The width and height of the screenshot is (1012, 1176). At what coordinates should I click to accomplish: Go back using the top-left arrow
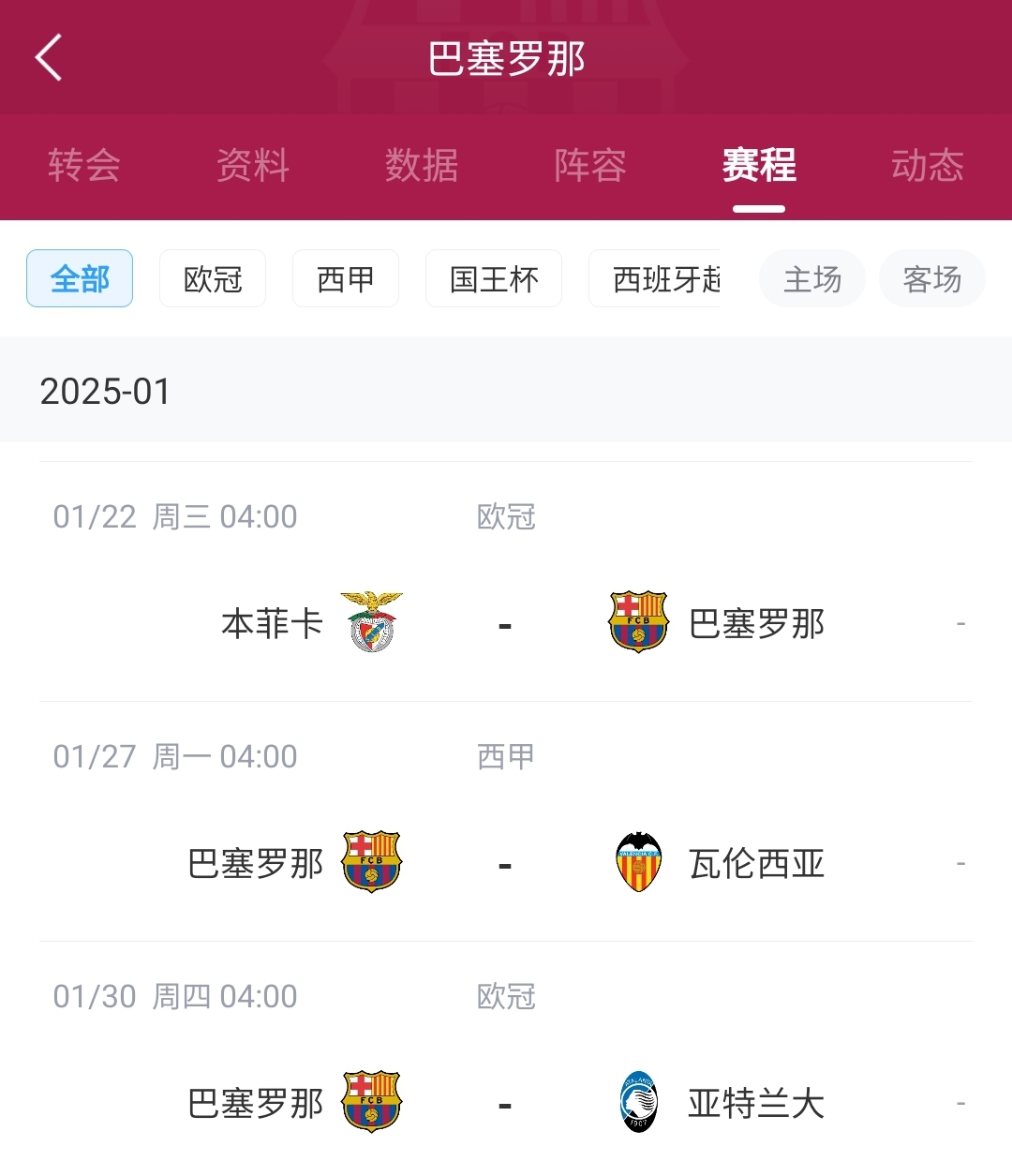(49, 58)
